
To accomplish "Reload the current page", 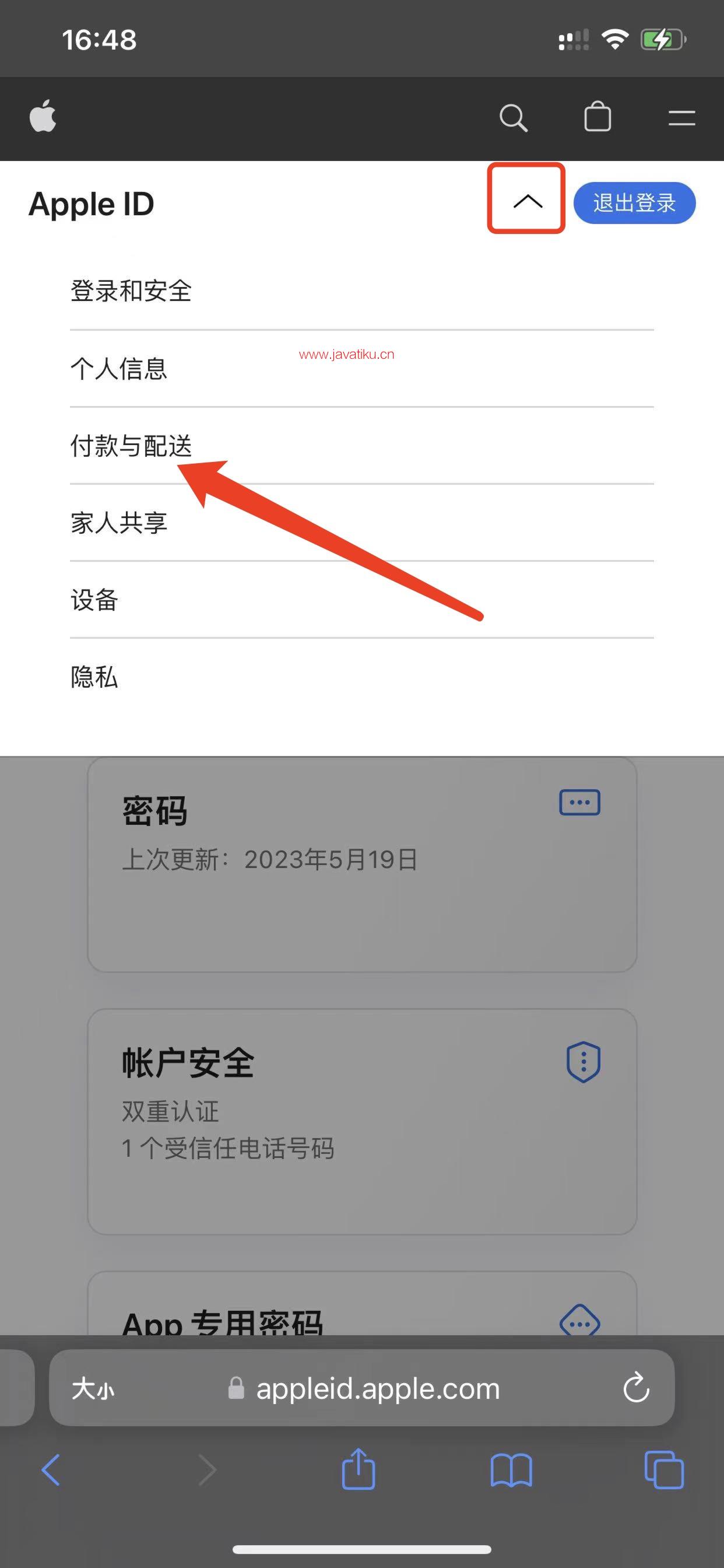I will pos(636,1388).
